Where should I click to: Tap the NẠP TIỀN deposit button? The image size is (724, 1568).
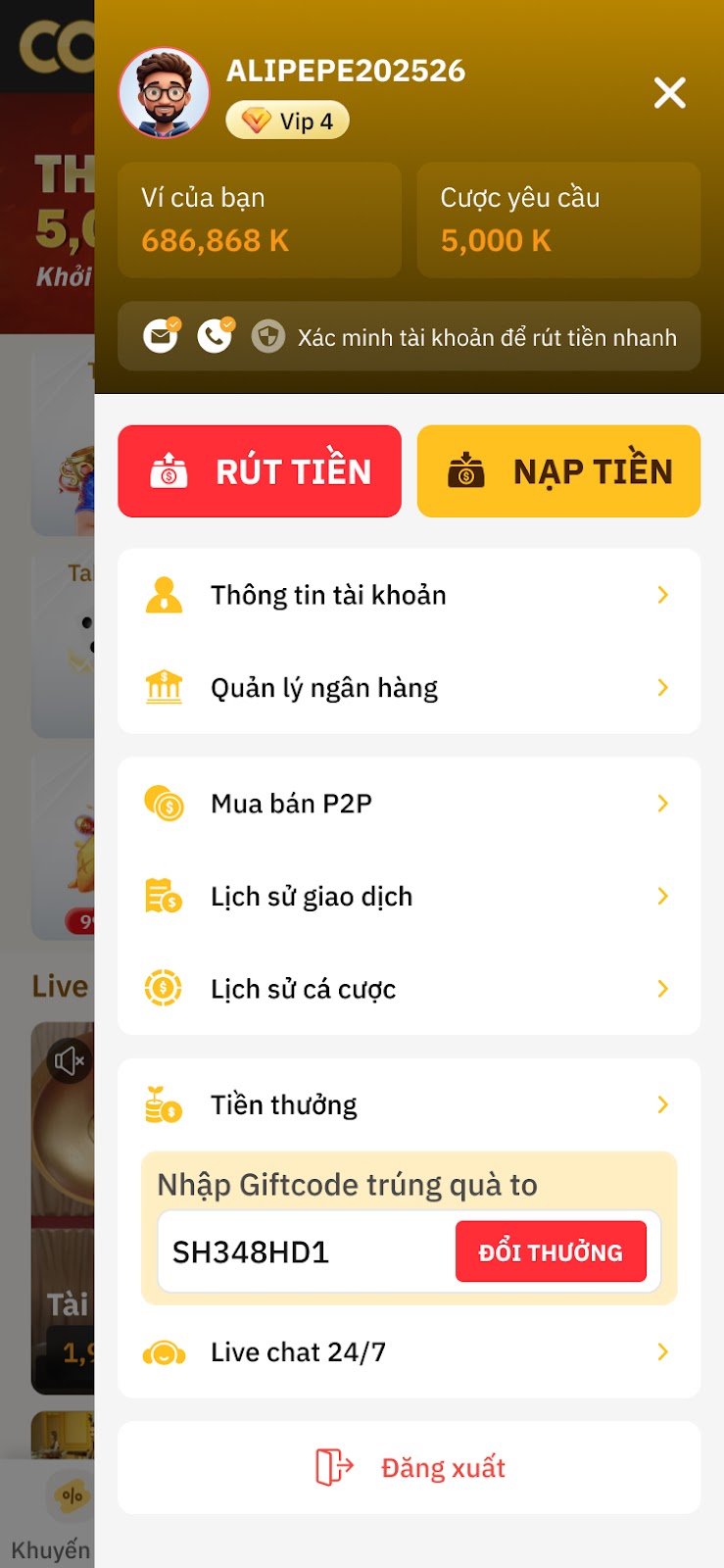[x=558, y=471]
